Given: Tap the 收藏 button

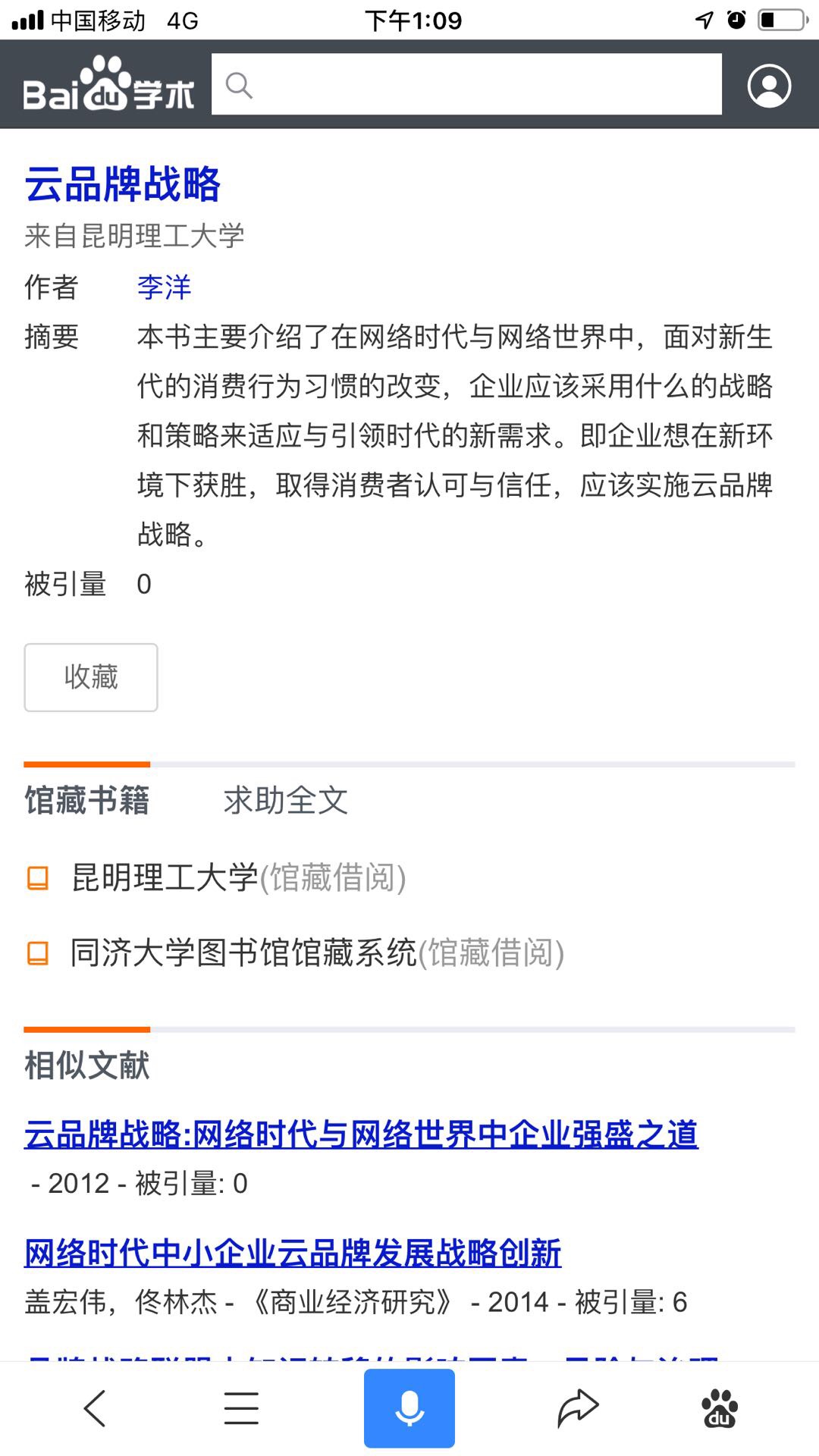Looking at the screenshot, I should pyautogui.click(x=91, y=677).
